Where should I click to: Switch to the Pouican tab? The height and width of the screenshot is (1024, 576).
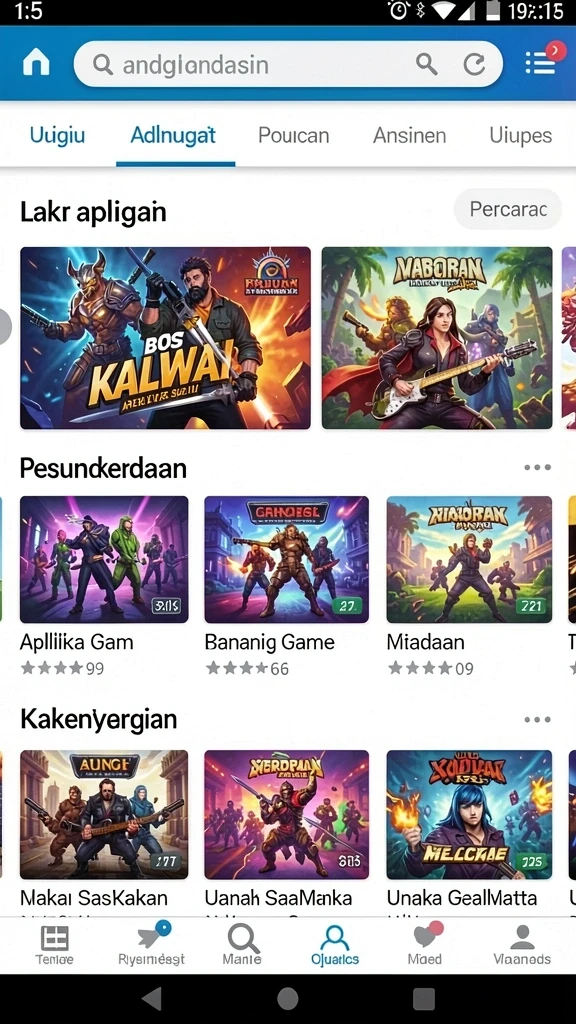pos(293,135)
